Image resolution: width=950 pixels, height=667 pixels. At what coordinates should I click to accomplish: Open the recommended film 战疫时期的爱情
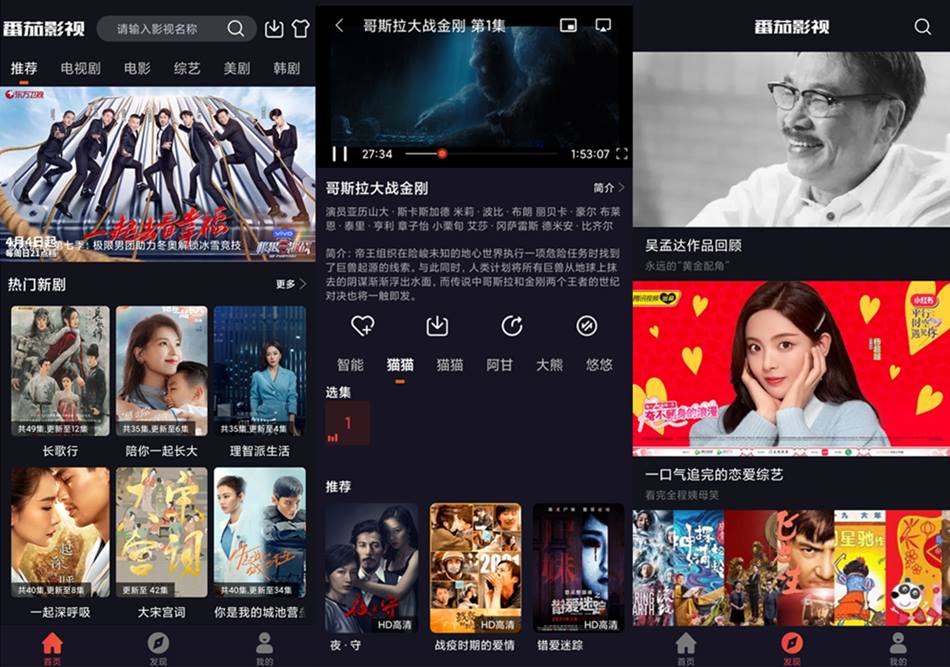475,567
